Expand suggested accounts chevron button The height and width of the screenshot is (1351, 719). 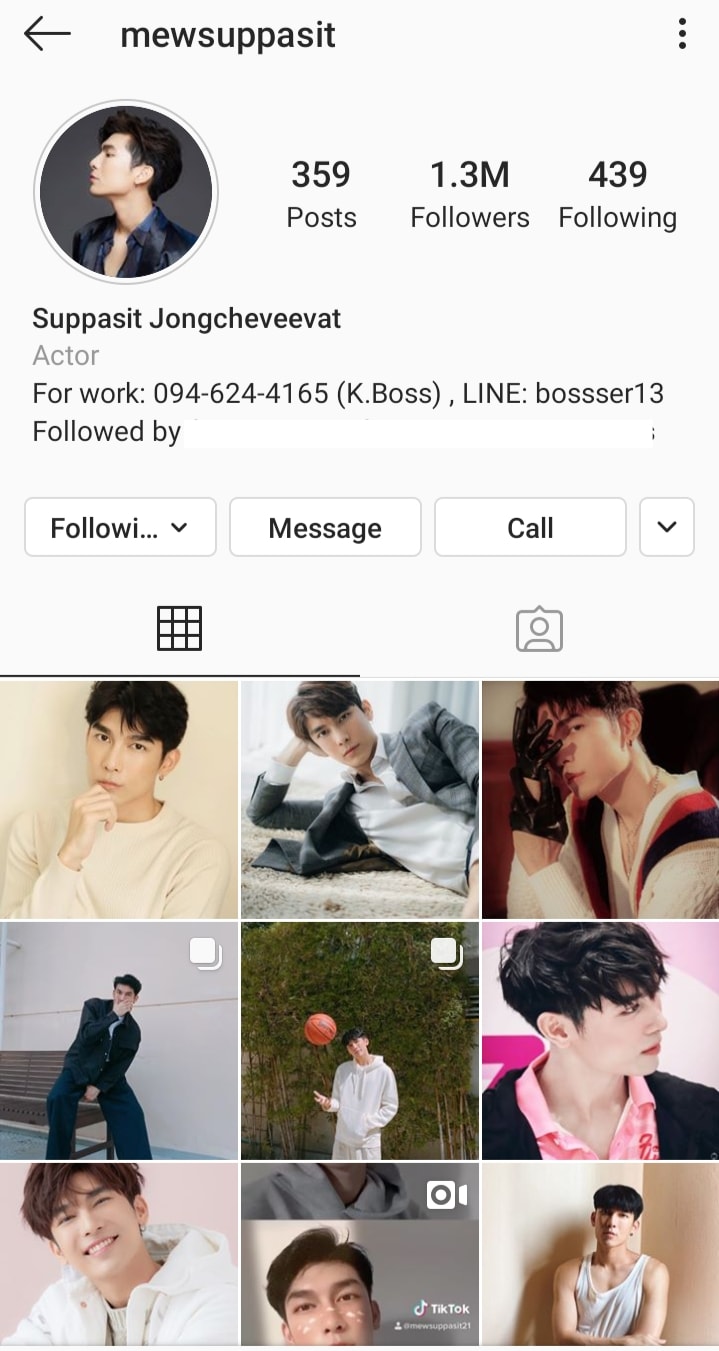tap(667, 527)
